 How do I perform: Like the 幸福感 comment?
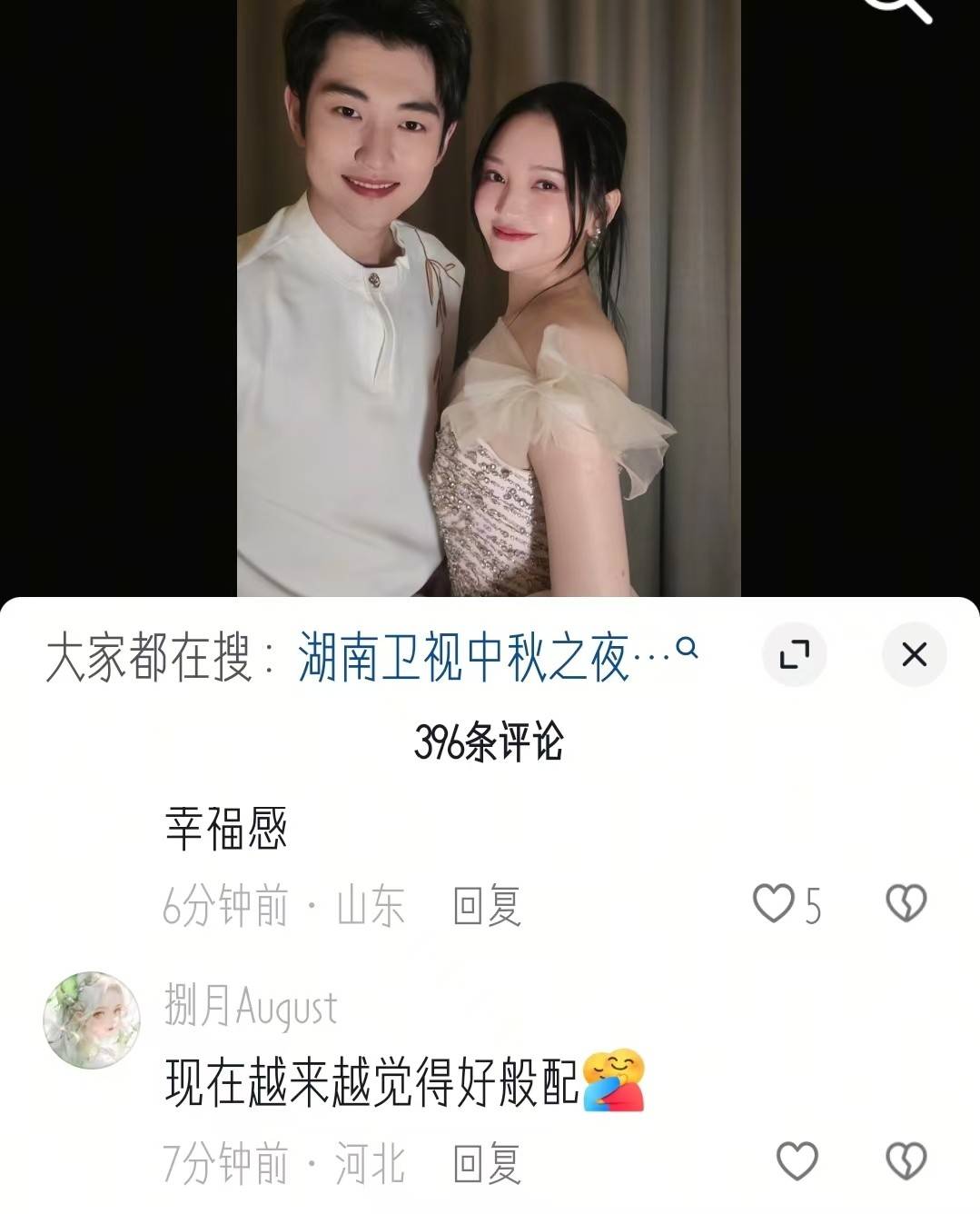[x=775, y=904]
